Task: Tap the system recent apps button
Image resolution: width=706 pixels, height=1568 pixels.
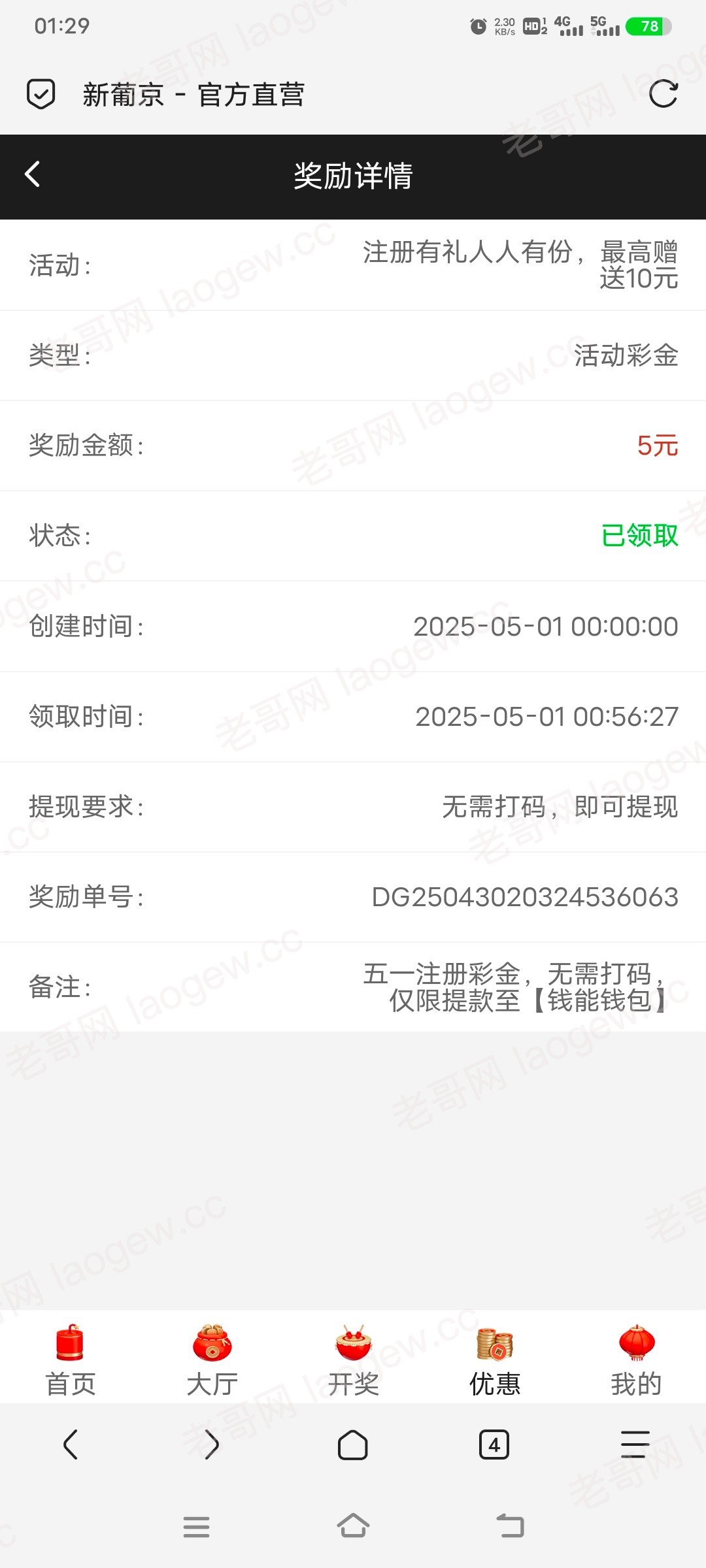Action: [196, 1527]
